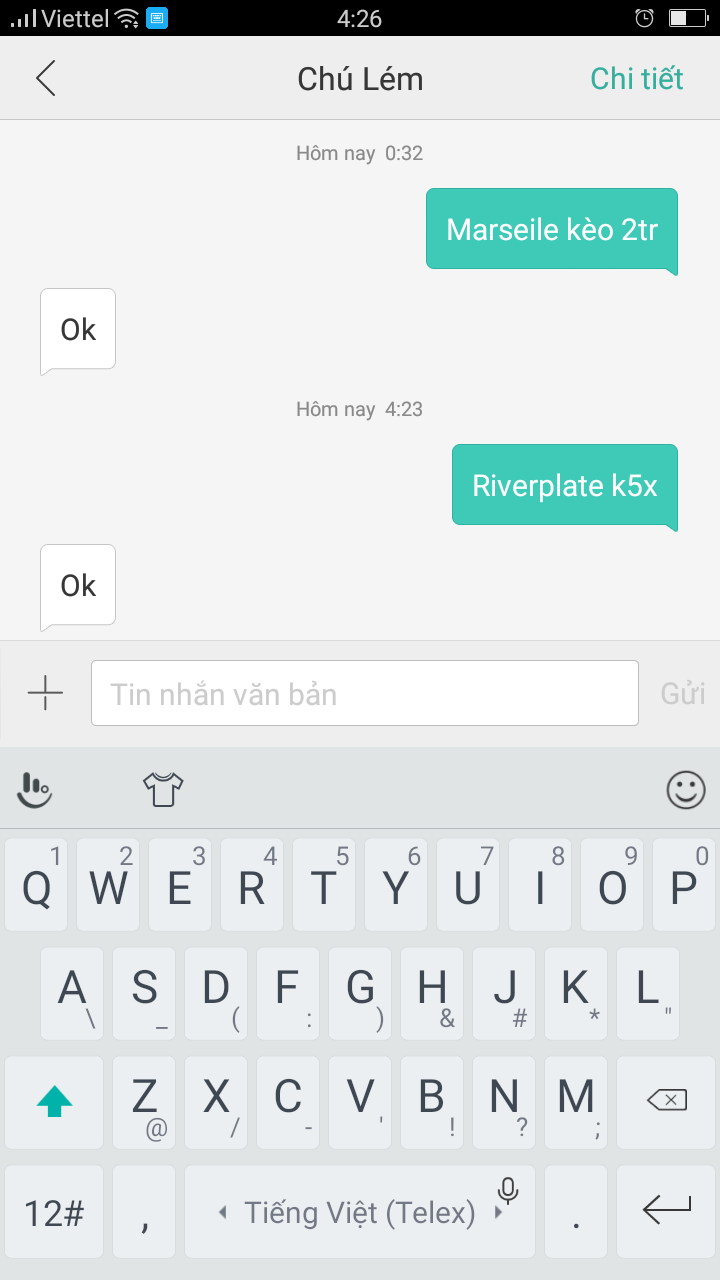The image size is (720, 1280).
Task: Send the message with Gửi
Action: click(x=683, y=693)
